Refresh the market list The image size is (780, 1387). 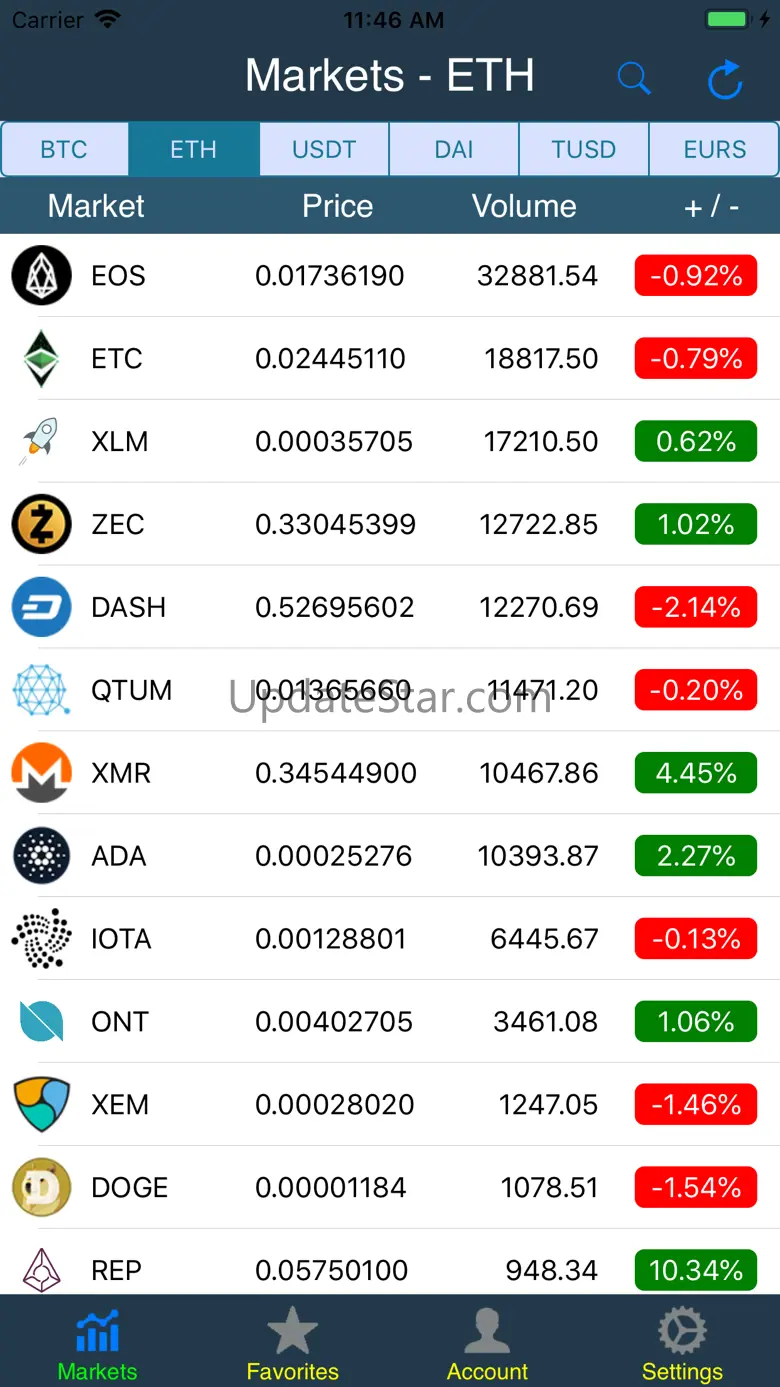[x=725, y=80]
